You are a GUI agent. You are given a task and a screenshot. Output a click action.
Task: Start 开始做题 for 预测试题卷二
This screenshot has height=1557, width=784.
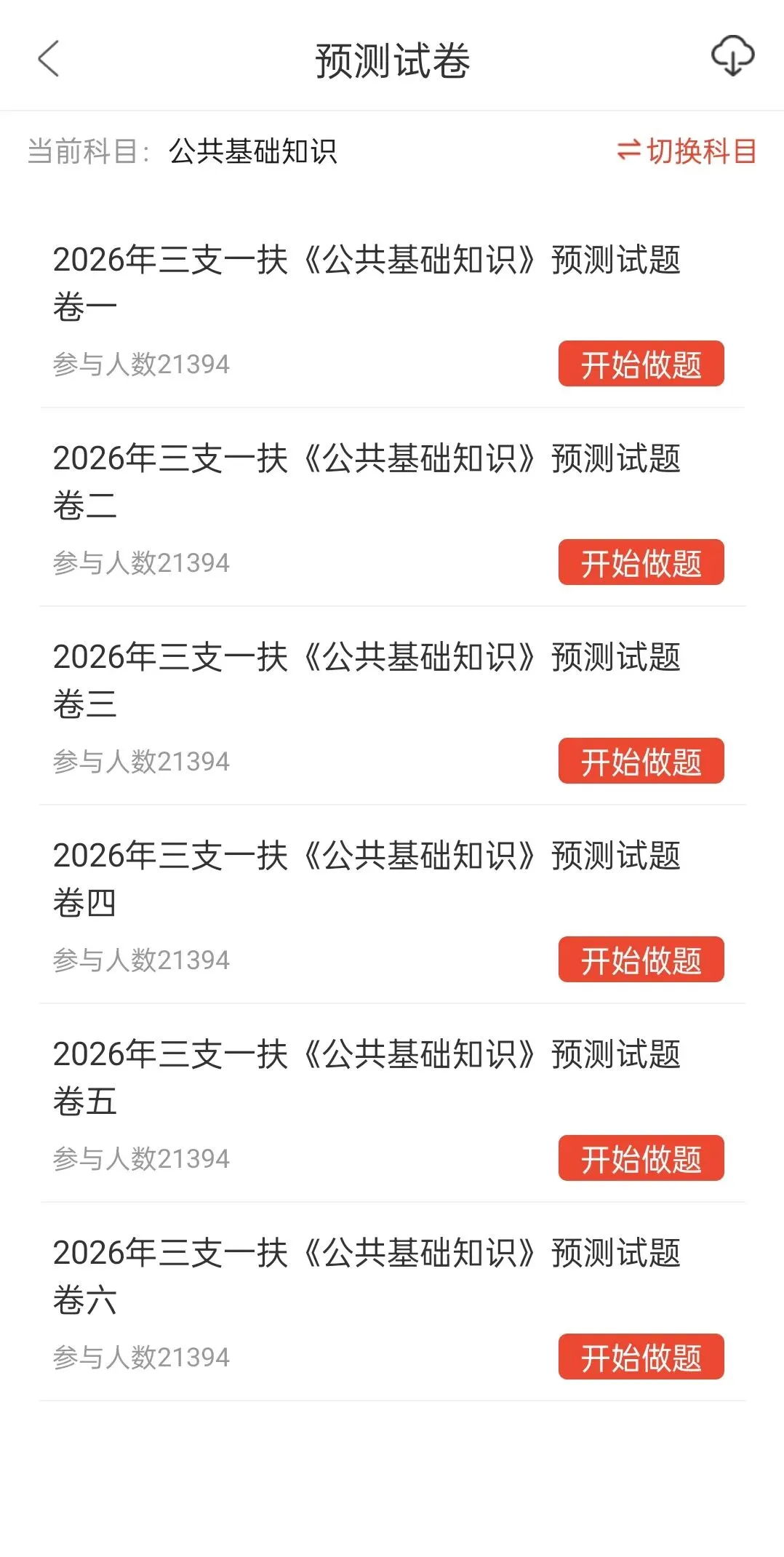pyautogui.click(x=641, y=562)
